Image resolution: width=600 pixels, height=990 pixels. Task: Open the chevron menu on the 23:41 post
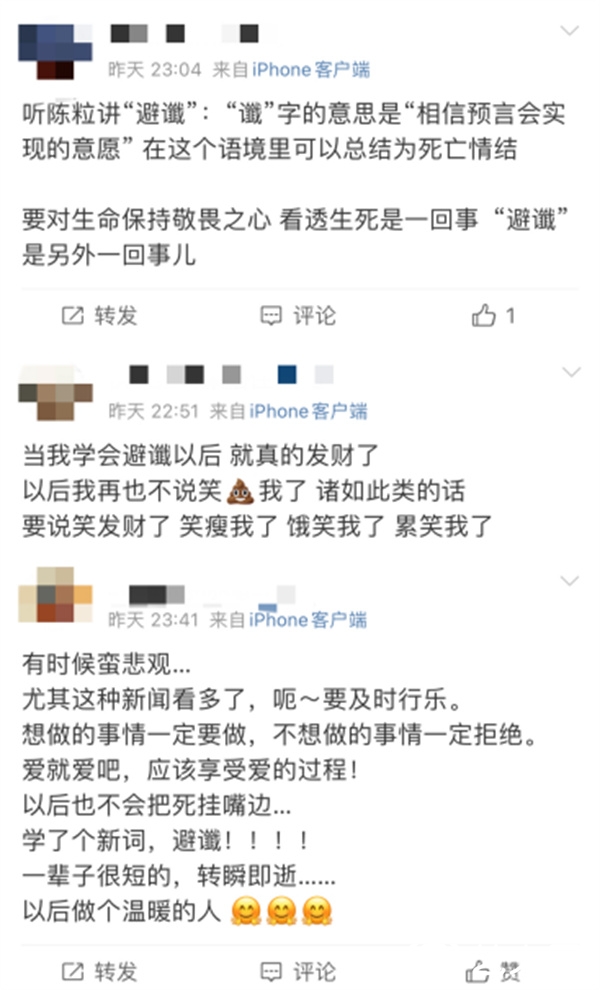[570, 581]
